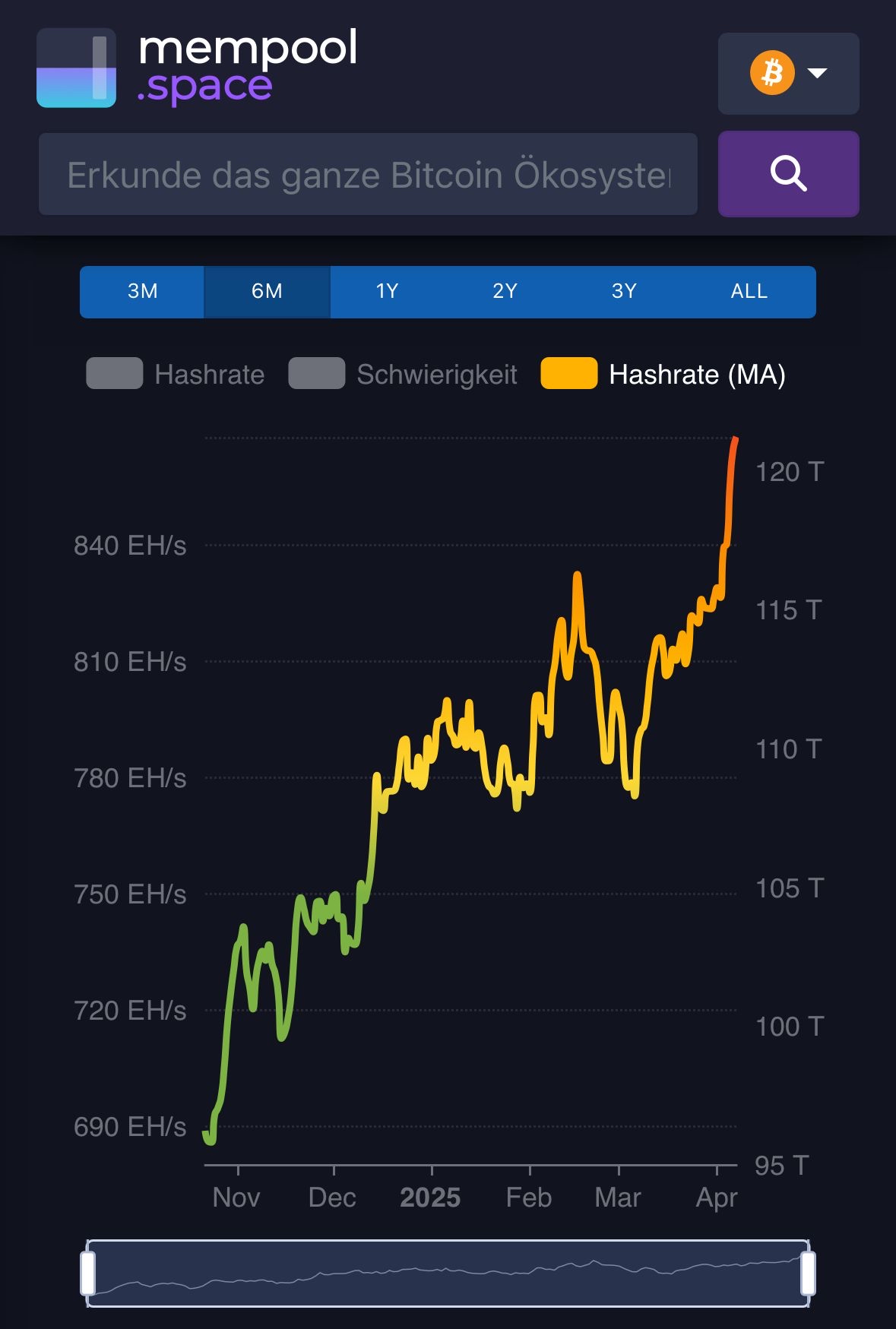Click the 2Y range button
The image size is (896, 1329).
coord(505,291)
